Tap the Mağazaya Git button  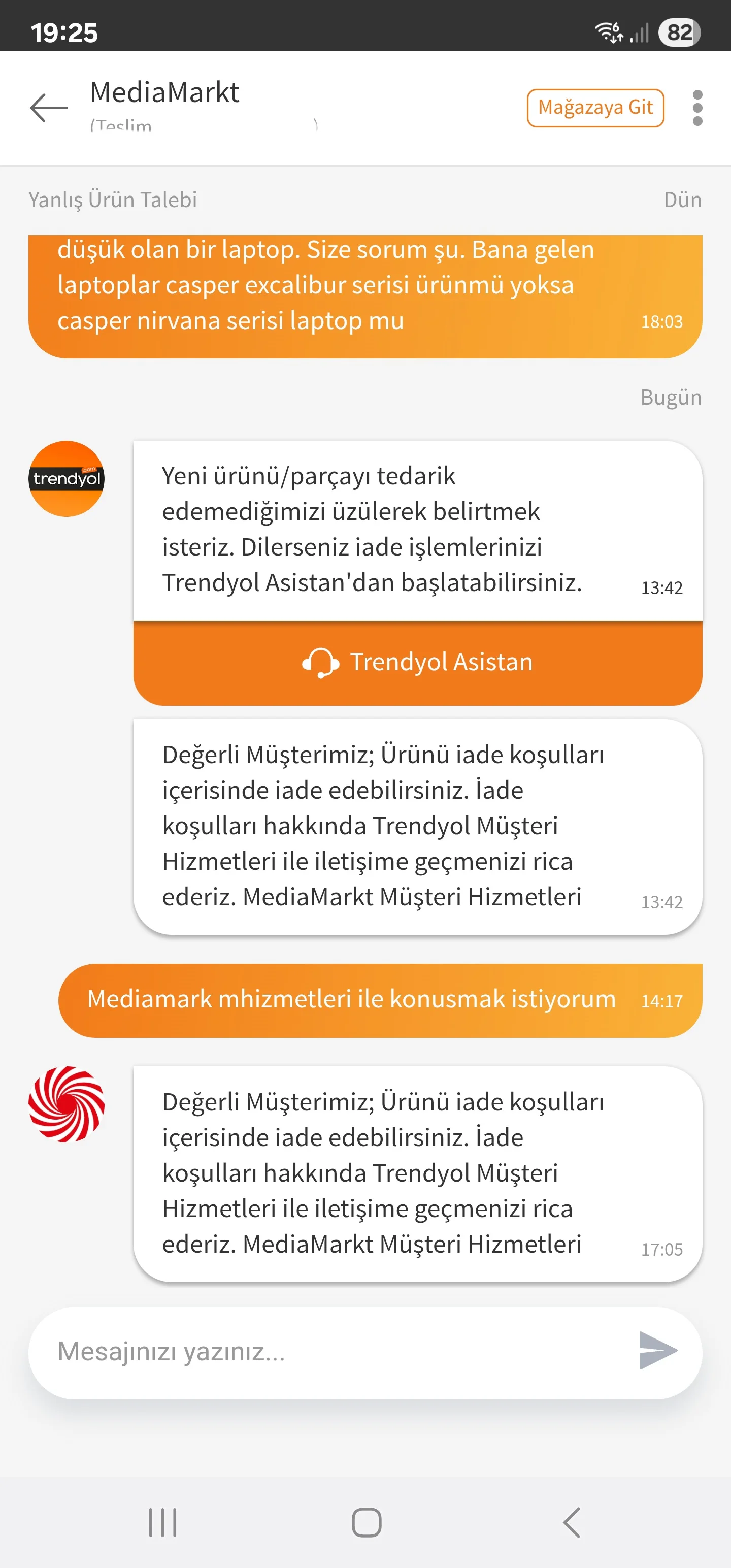(594, 108)
